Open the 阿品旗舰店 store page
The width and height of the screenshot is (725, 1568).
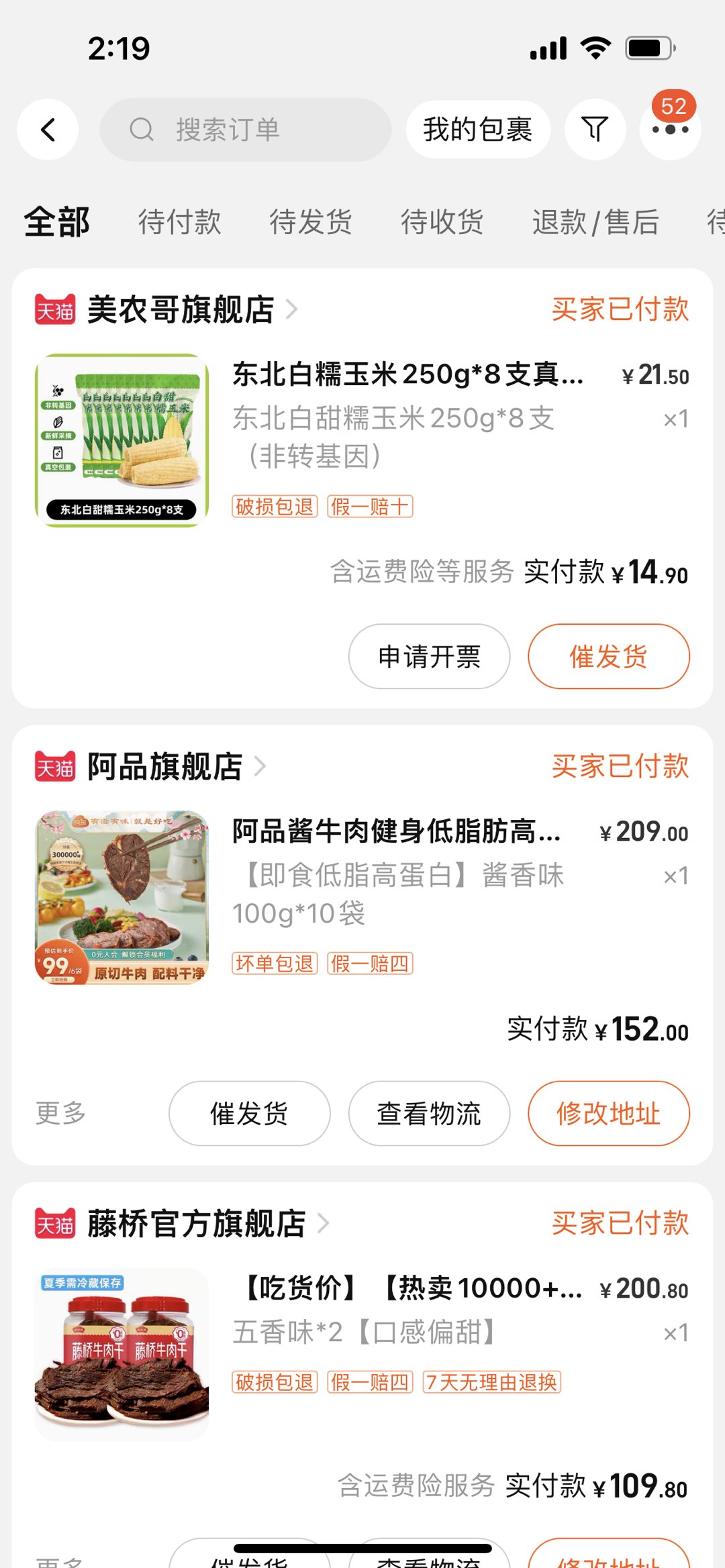pyautogui.click(x=165, y=767)
